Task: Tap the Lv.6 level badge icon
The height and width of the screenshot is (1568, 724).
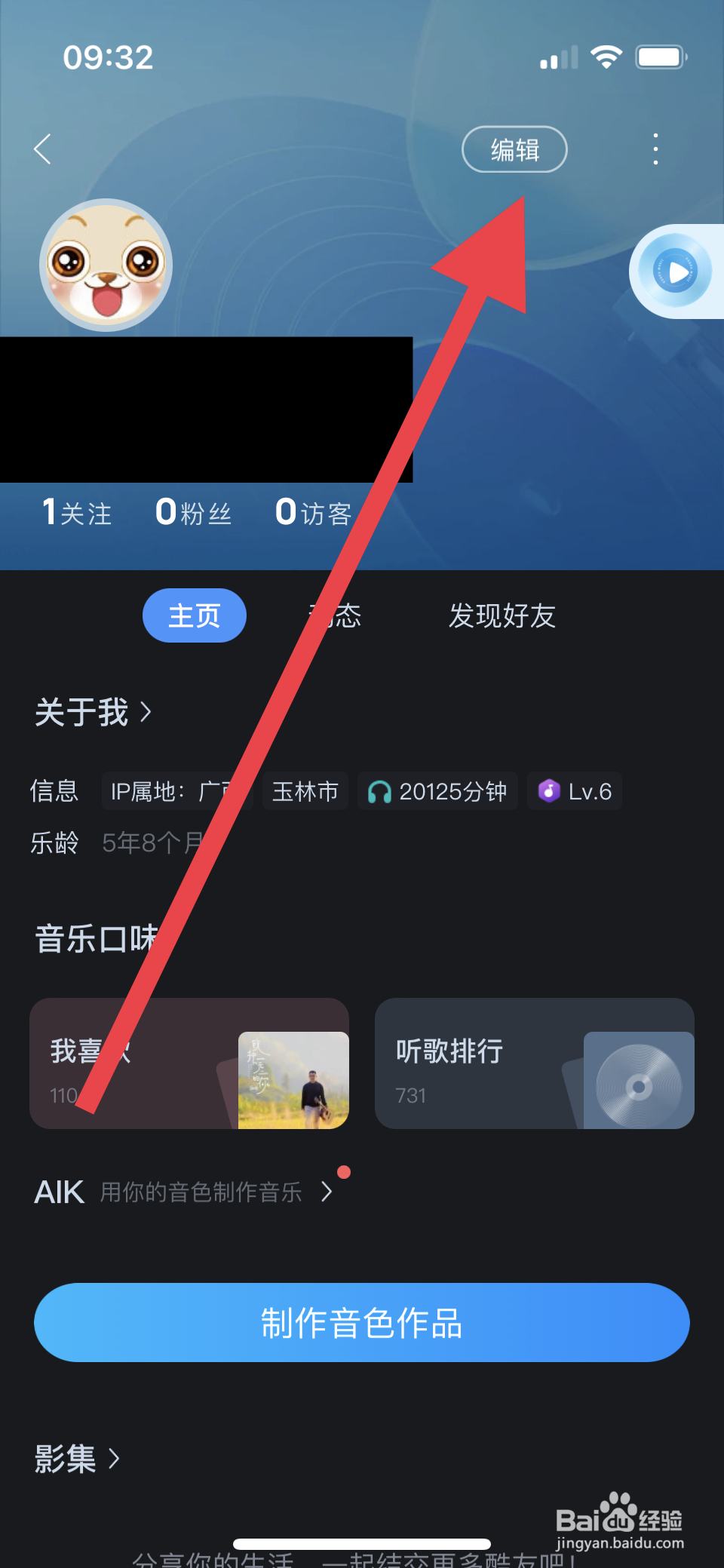Action: [550, 791]
